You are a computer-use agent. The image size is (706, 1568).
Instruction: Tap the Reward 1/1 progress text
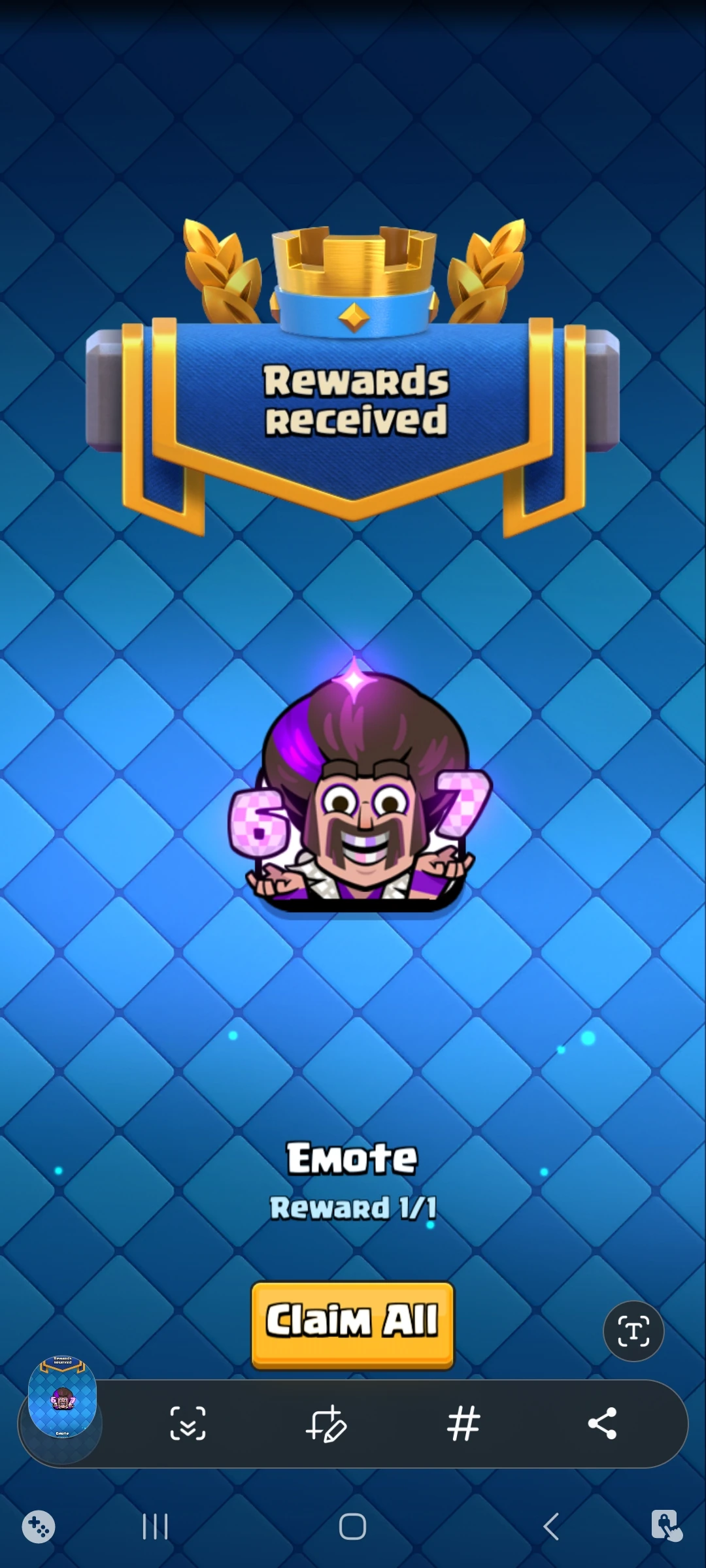pyautogui.click(x=353, y=1207)
